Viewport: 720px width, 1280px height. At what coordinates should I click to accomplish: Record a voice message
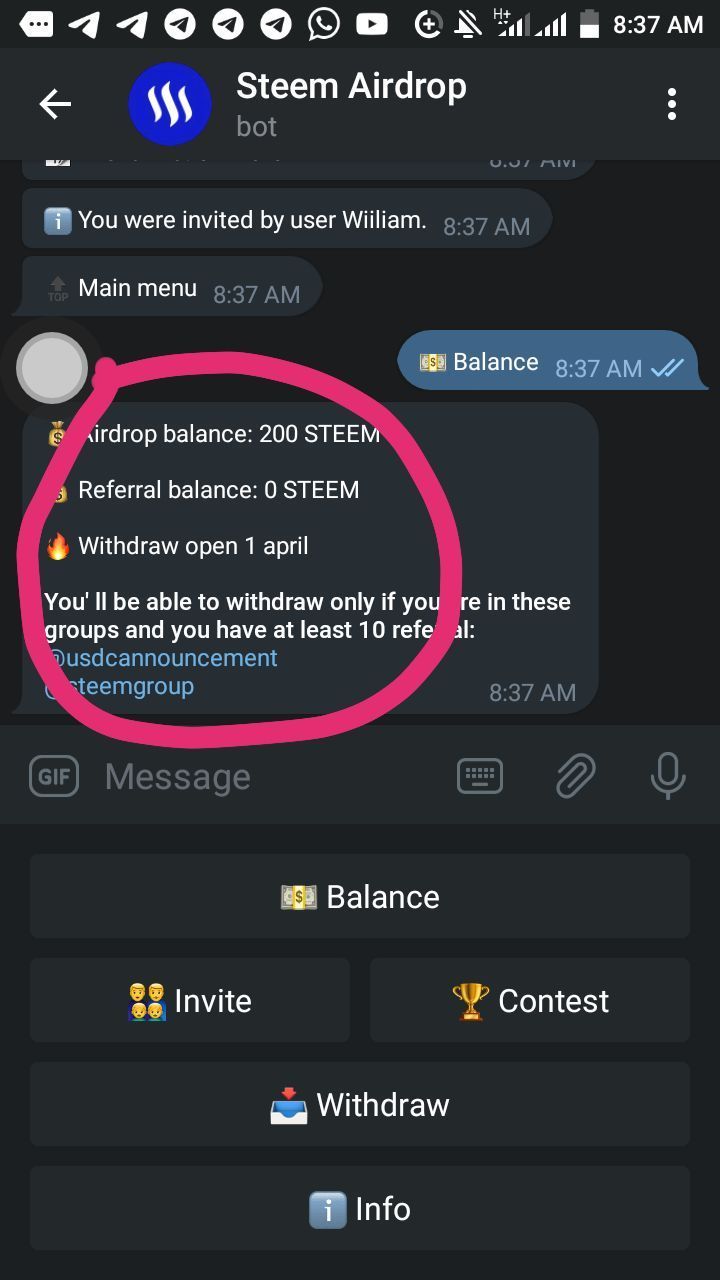667,776
